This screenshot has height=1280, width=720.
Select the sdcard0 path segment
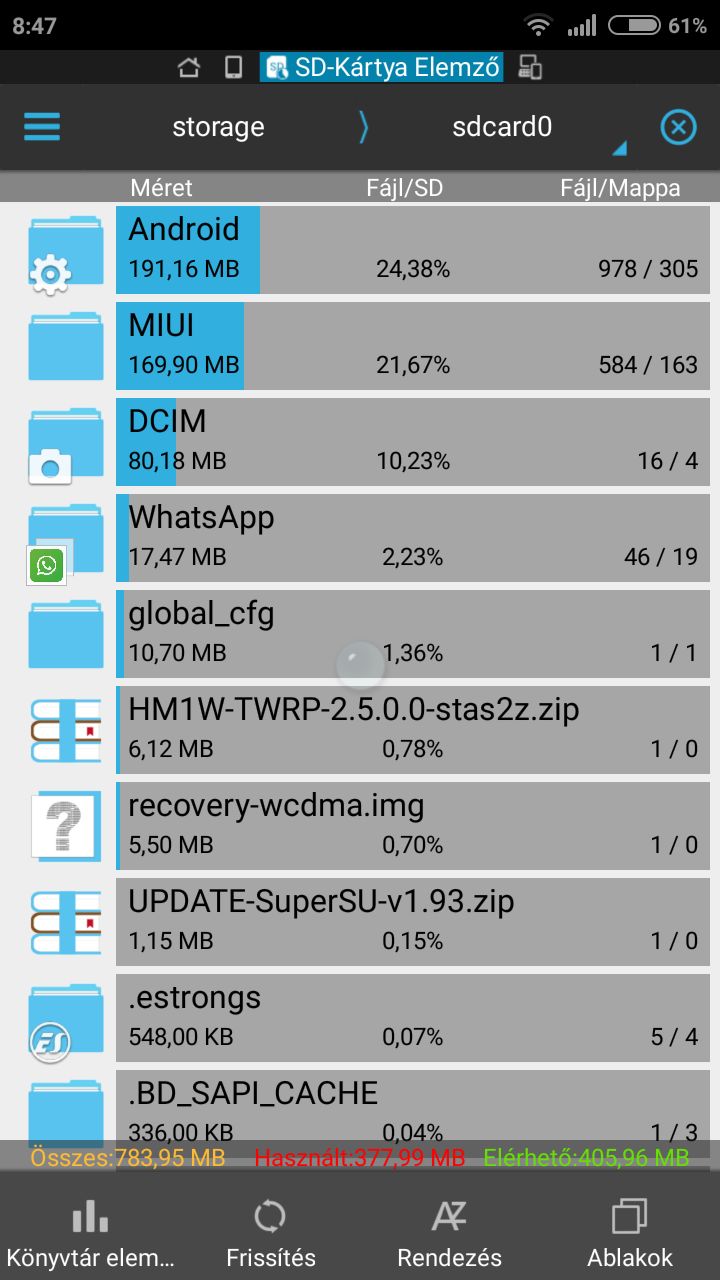click(501, 127)
